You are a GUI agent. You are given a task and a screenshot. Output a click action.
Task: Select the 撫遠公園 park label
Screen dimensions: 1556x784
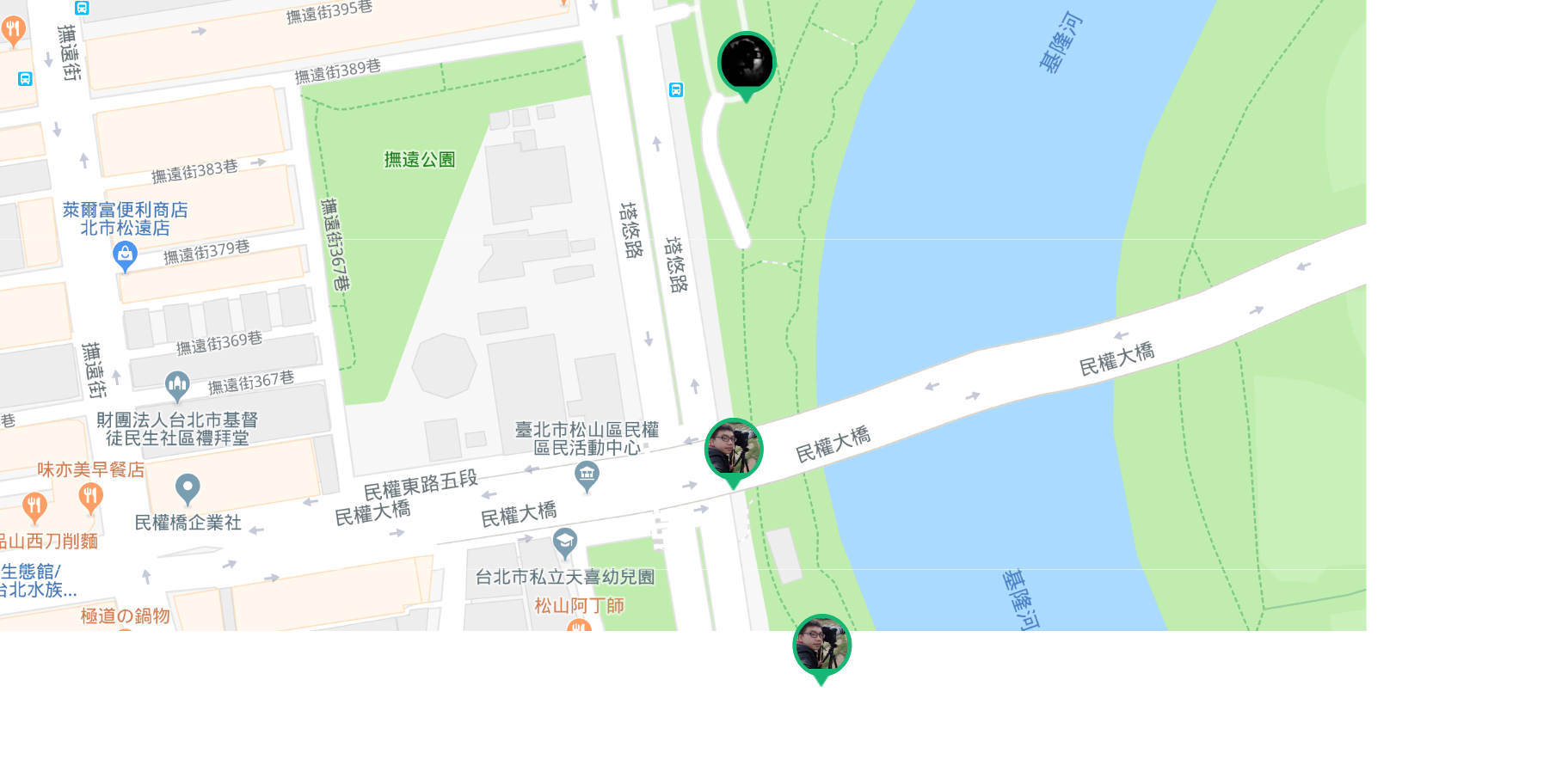pos(419,159)
